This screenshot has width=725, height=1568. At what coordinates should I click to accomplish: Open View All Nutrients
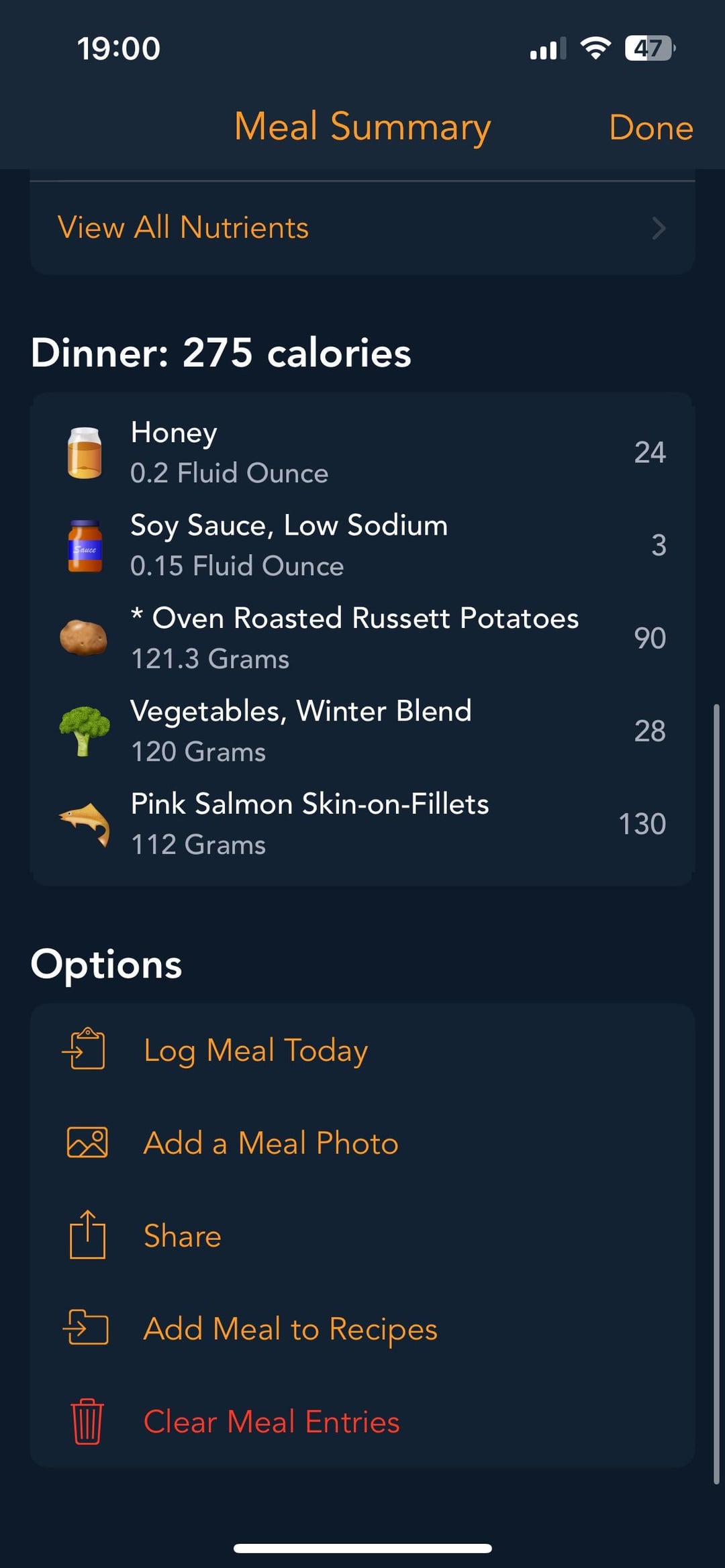coord(362,228)
